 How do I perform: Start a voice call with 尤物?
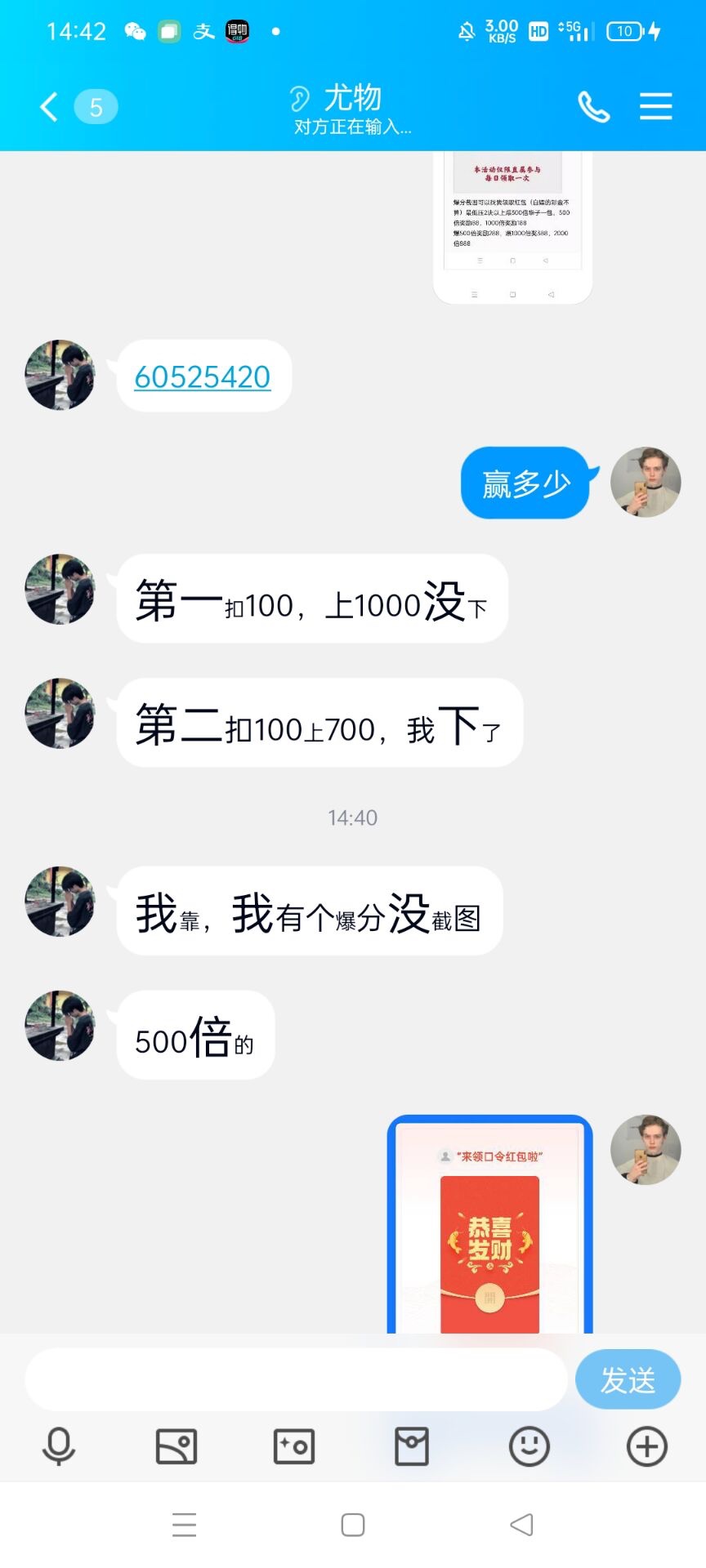593,107
